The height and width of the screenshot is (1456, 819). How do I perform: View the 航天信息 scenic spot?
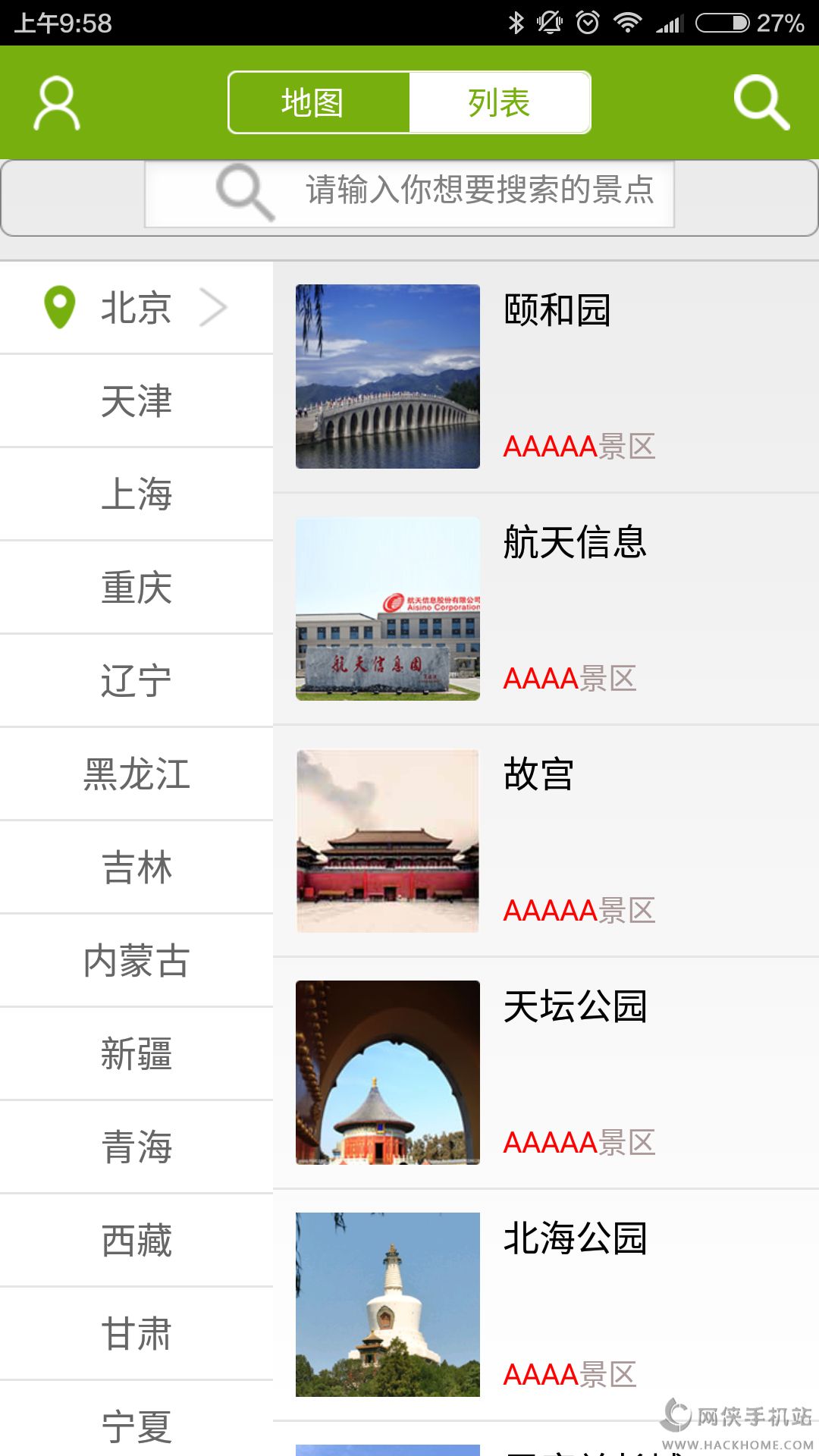(x=546, y=609)
